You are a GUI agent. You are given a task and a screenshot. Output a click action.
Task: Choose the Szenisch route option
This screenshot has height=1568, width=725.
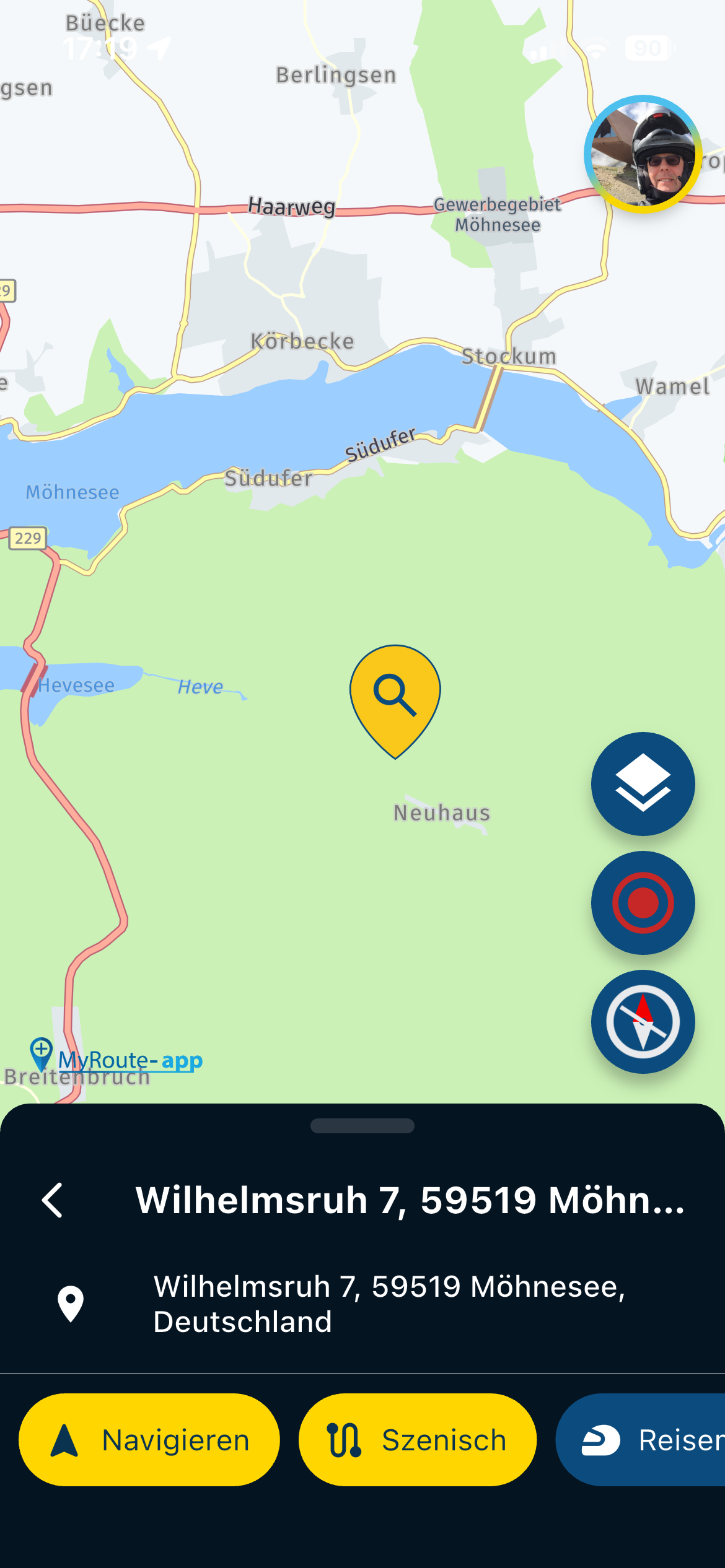(418, 1440)
